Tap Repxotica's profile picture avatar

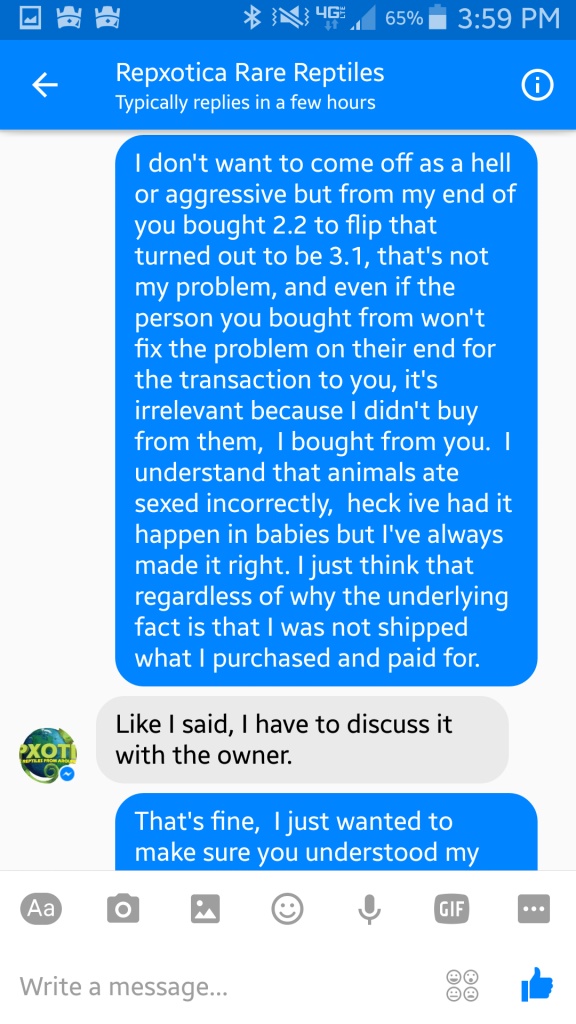[48, 756]
